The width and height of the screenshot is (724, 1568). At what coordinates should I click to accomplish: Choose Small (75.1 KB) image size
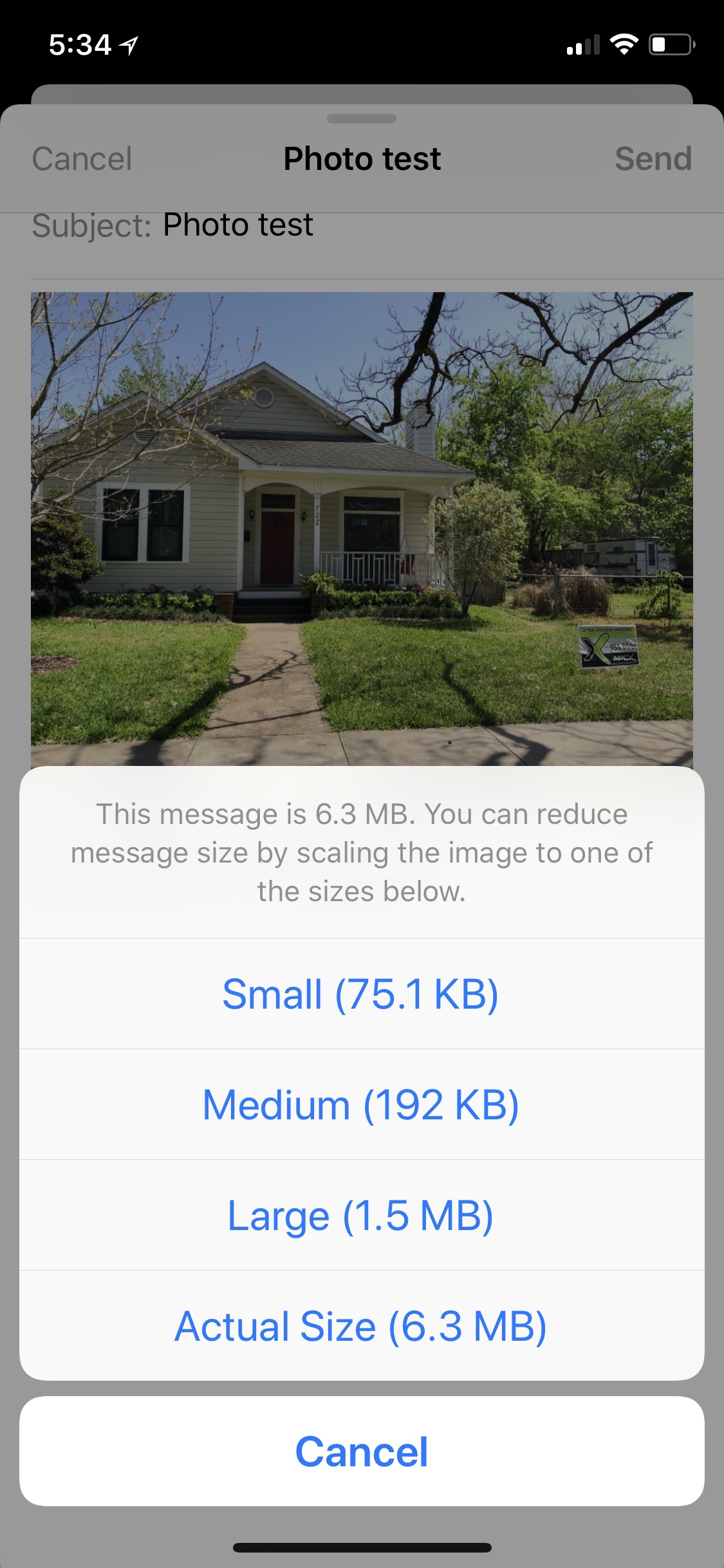click(361, 994)
